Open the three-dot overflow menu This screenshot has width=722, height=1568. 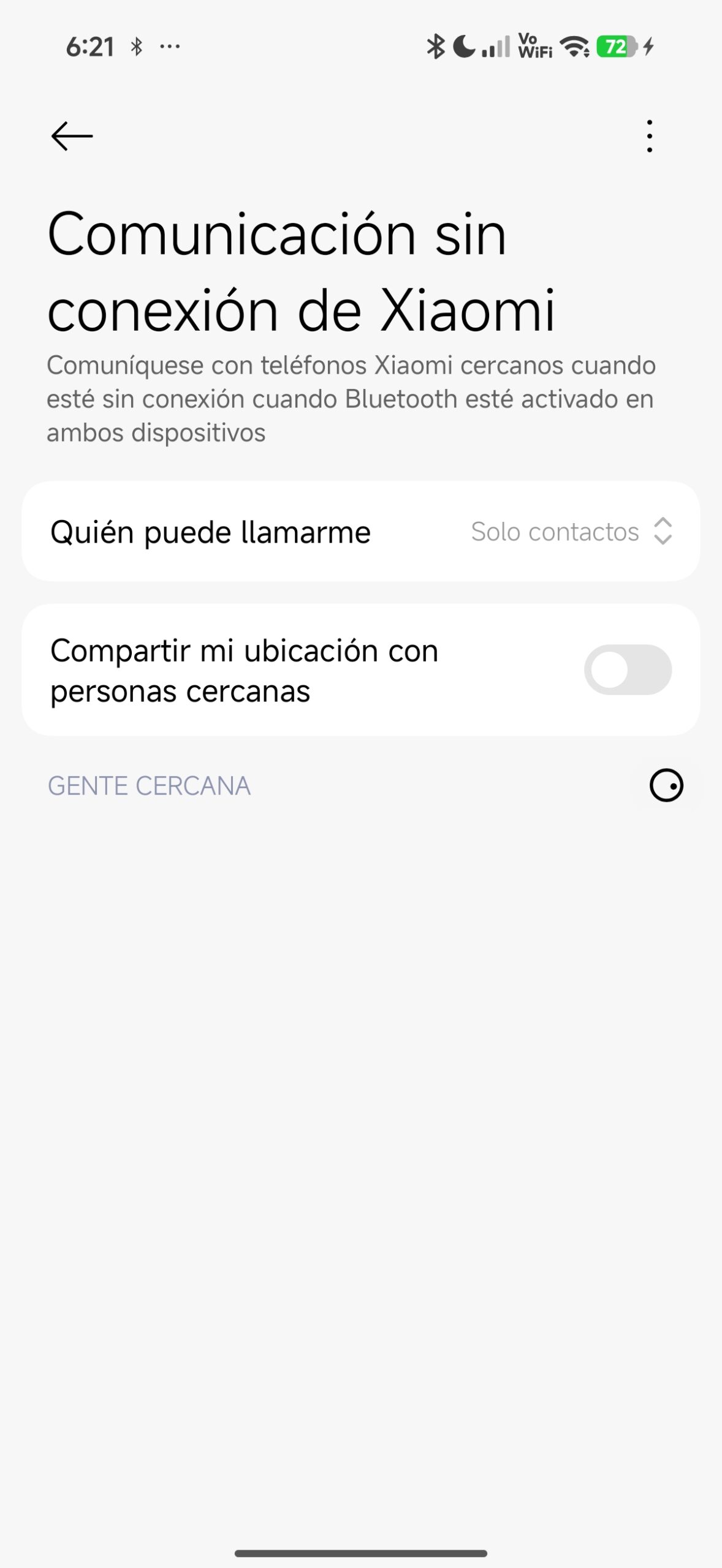coord(649,136)
